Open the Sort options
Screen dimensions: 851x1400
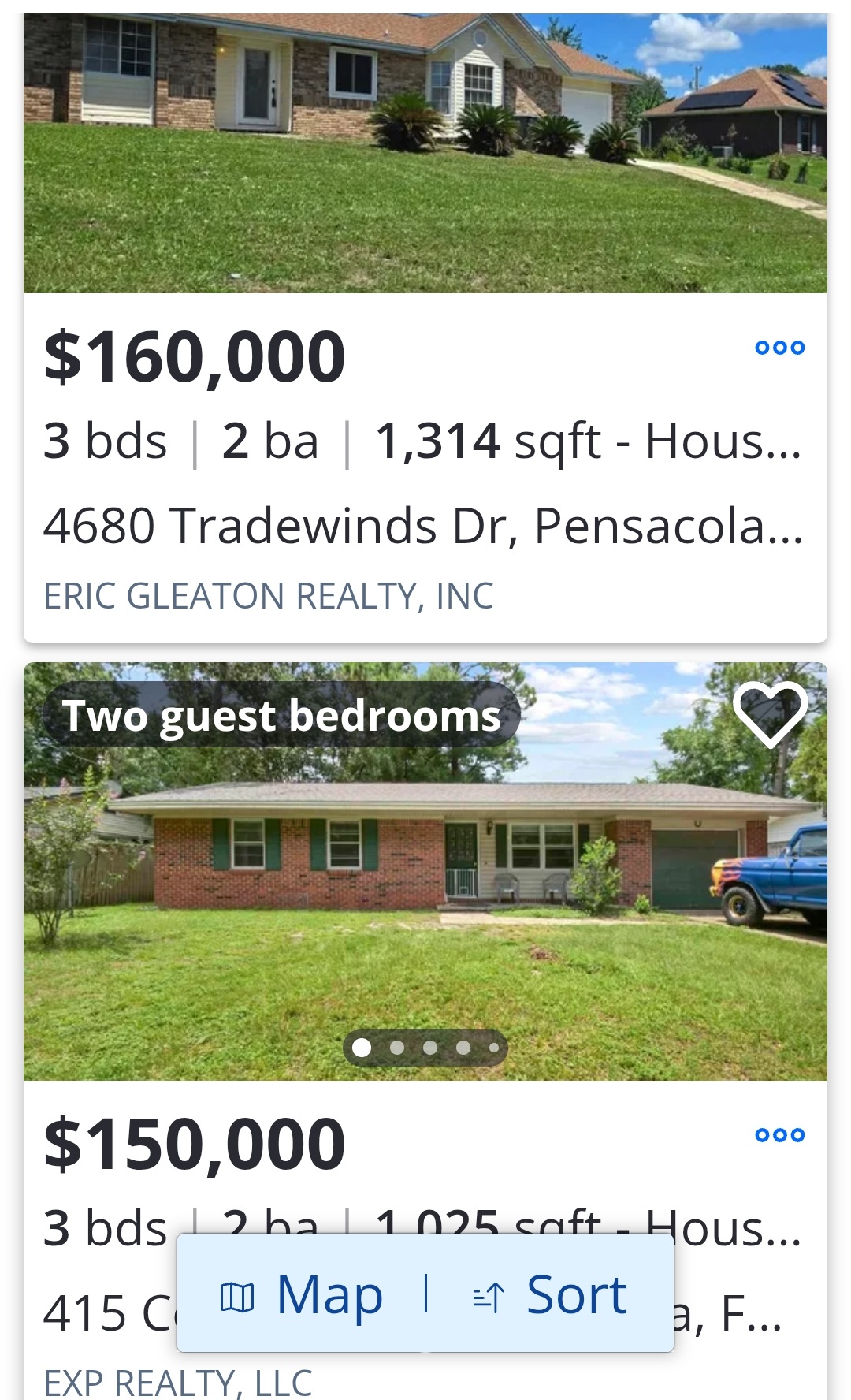(549, 1294)
